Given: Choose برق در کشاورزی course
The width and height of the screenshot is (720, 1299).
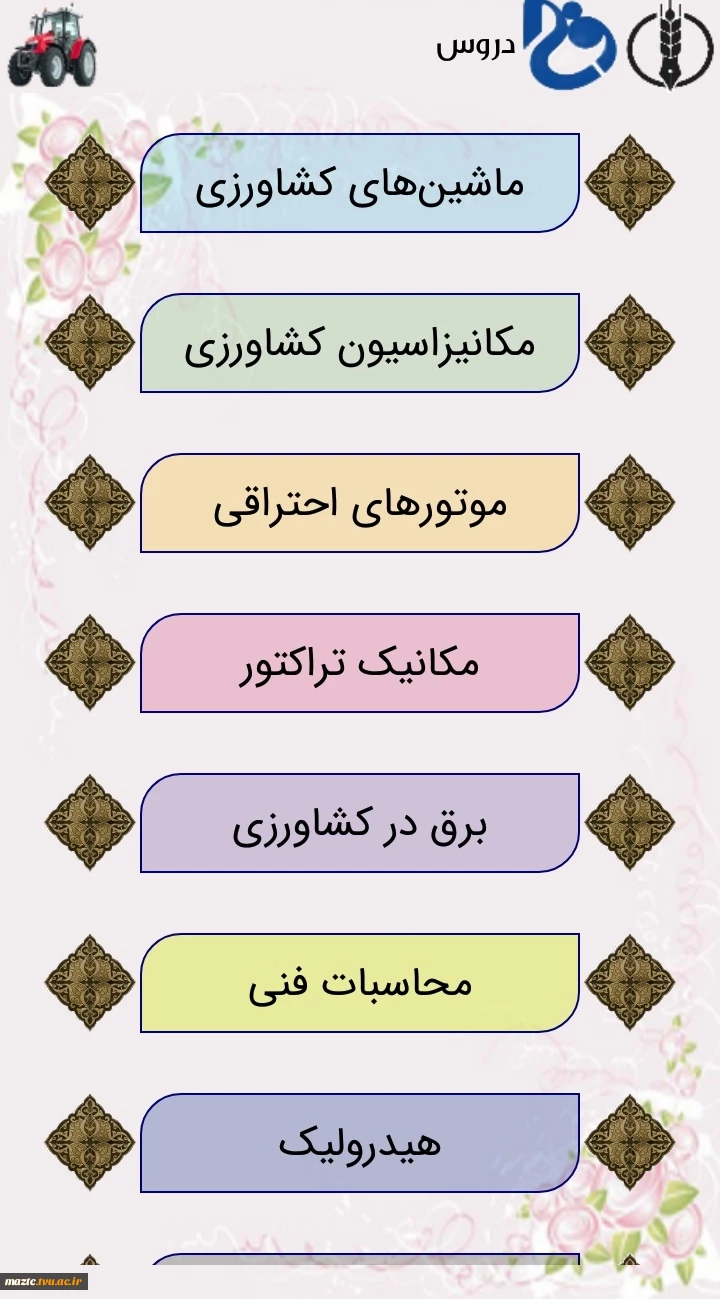Looking at the screenshot, I should point(360,823).
